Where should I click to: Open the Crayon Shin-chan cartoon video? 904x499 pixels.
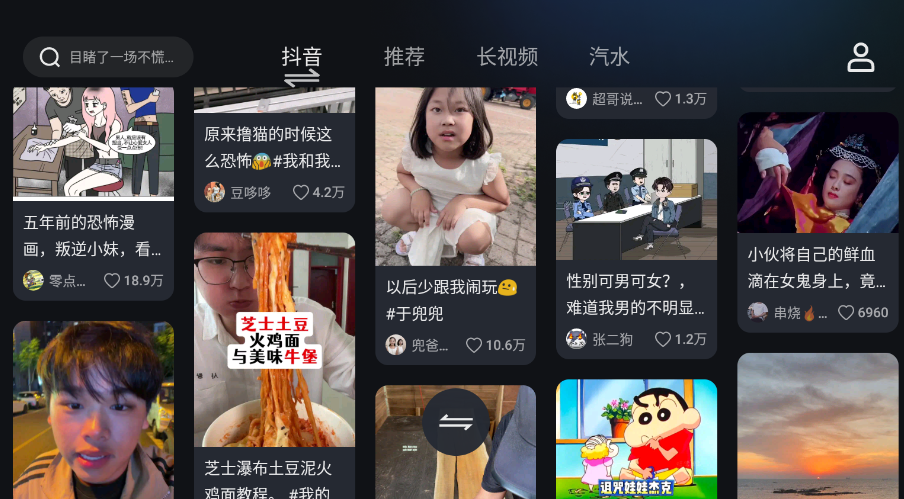pos(636,440)
